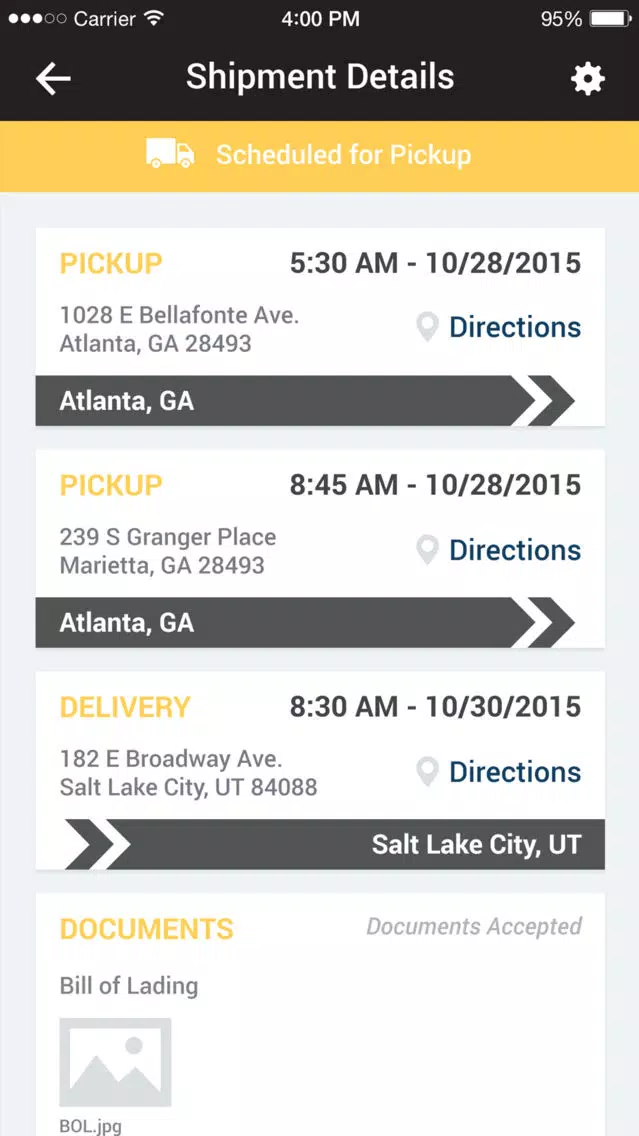639x1136 pixels.
Task: Get directions to 239 S Granger Place
Action: pyautogui.click(x=499, y=551)
